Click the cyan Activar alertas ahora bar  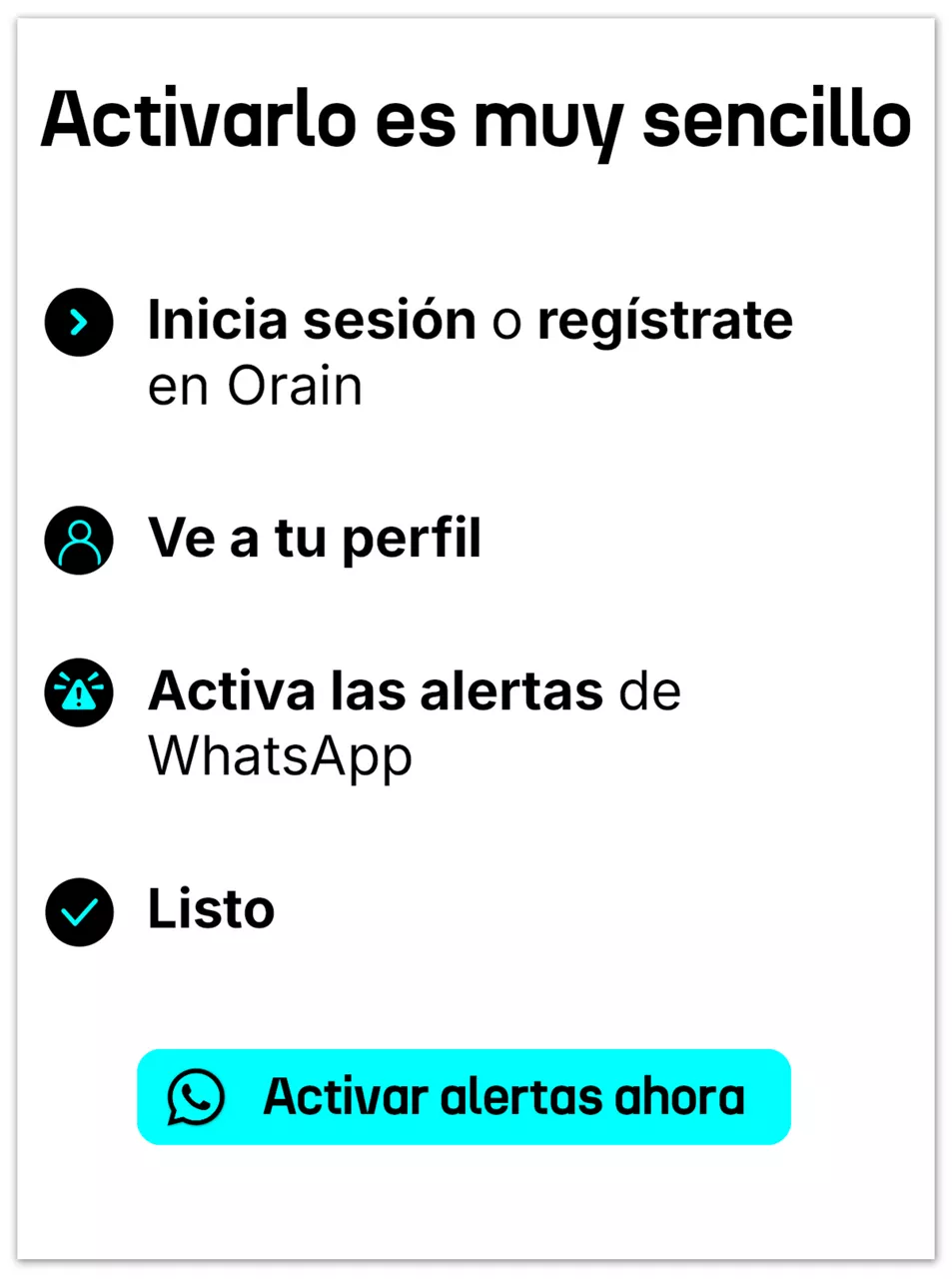464,1096
